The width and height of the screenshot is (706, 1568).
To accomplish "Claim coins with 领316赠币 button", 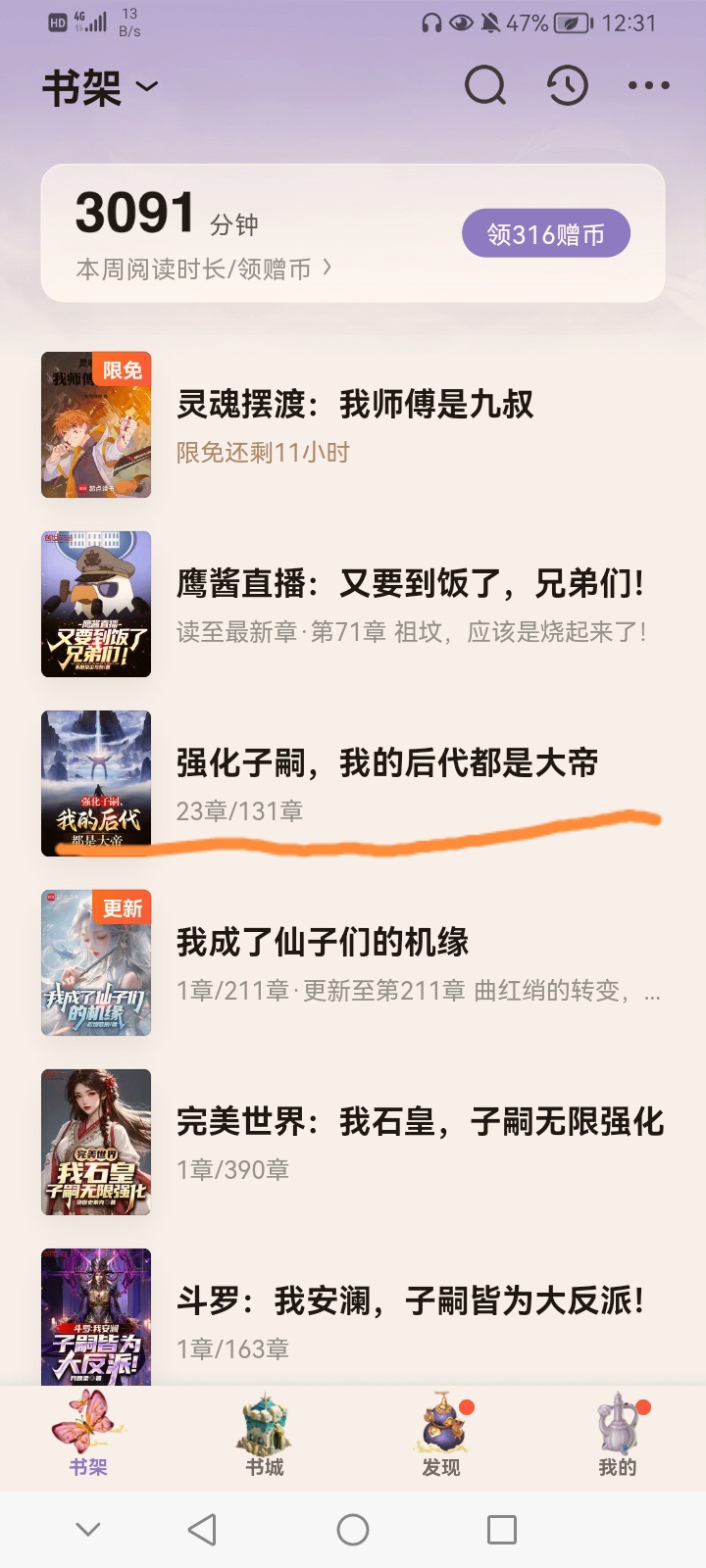I will (546, 233).
